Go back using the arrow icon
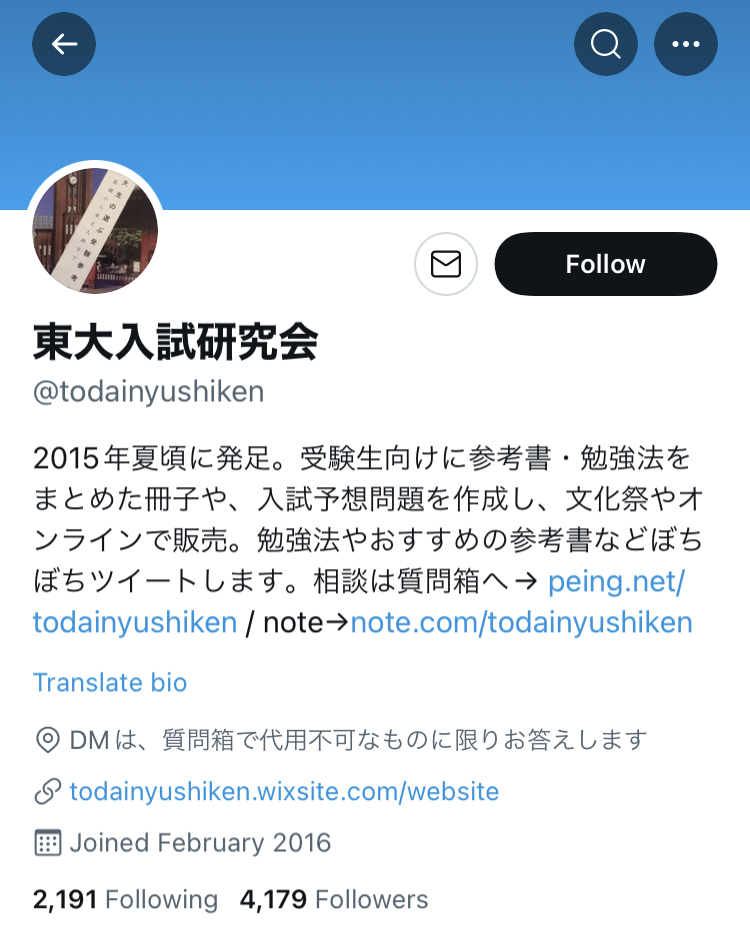The width and height of the screenshot is (750, 933). (x=64, y=44)
